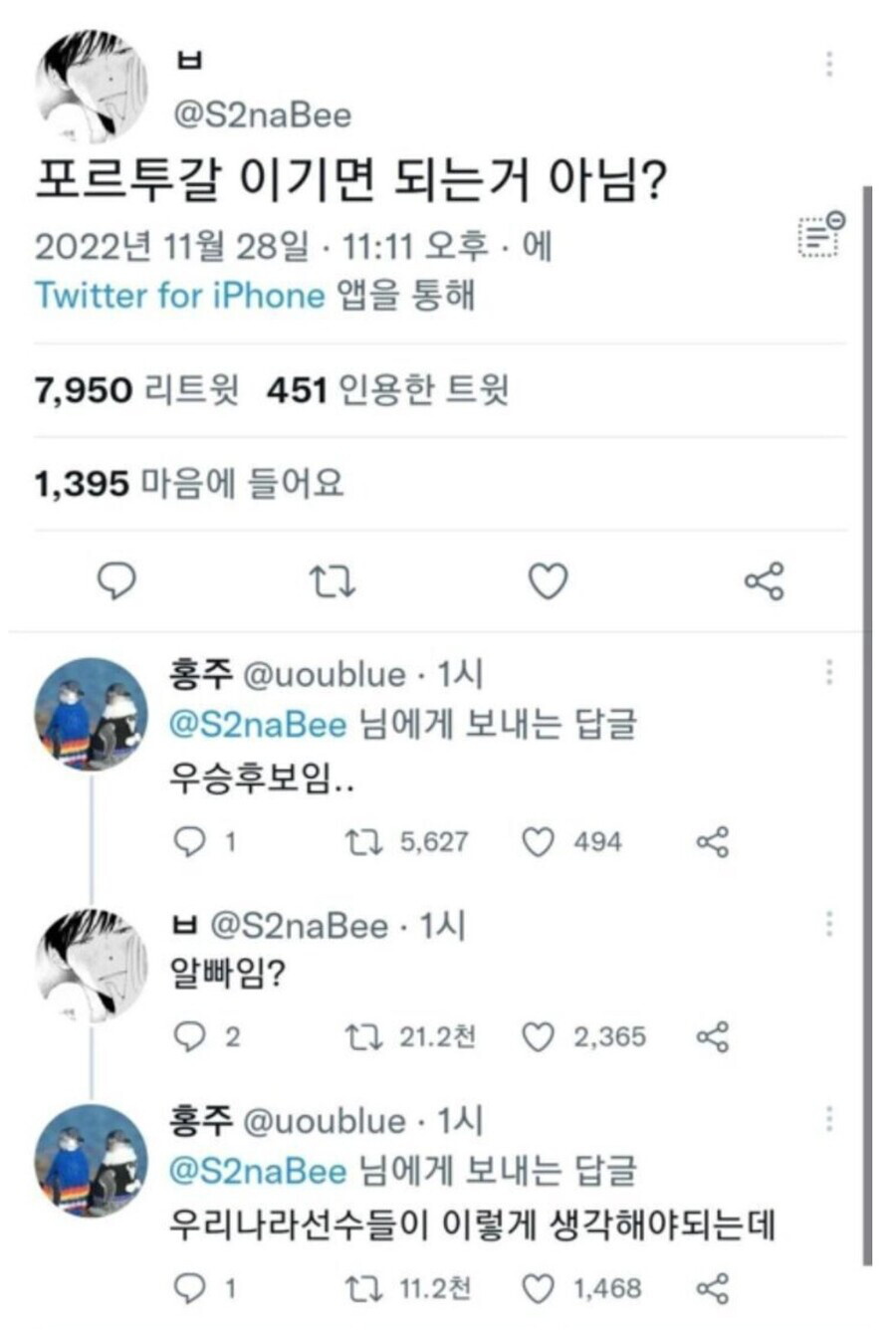
Task: View the 451 인용한 트윗 list
Action: coord(387,390)
